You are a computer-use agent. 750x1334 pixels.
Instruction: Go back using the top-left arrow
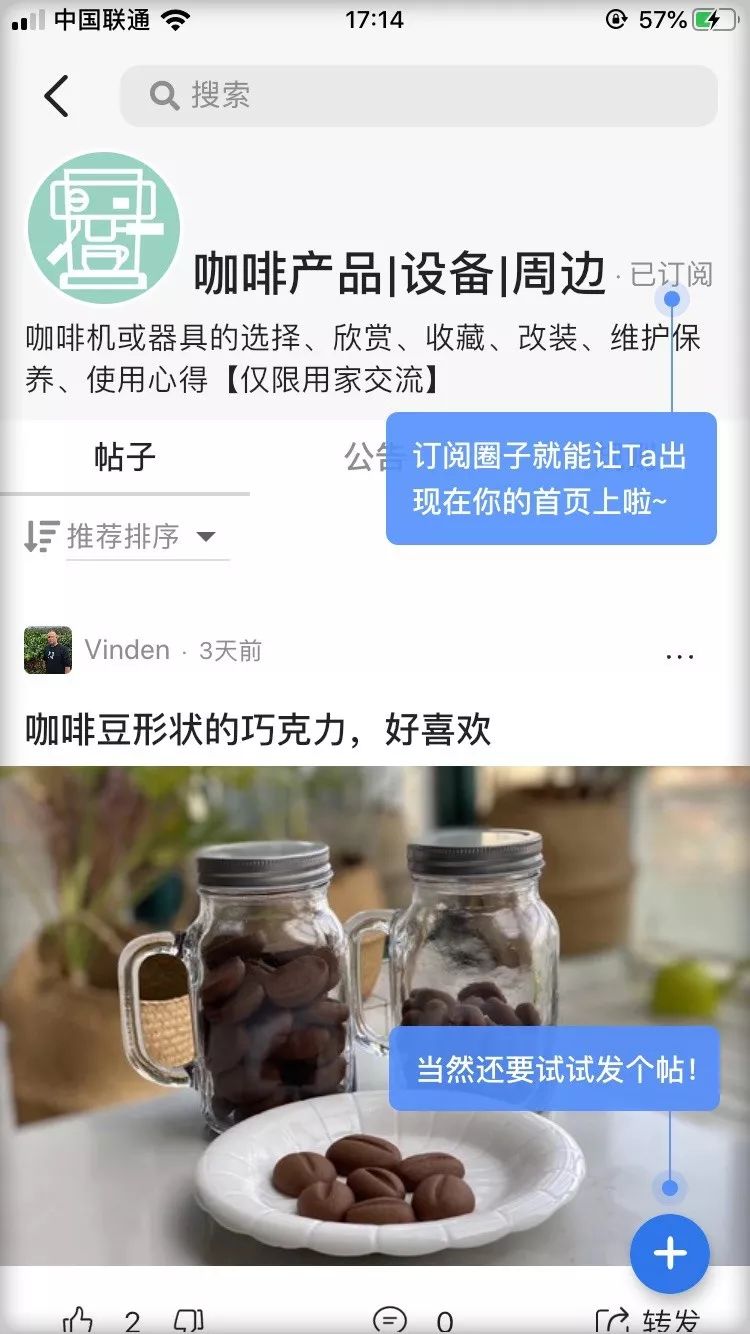tap(57, 96)
